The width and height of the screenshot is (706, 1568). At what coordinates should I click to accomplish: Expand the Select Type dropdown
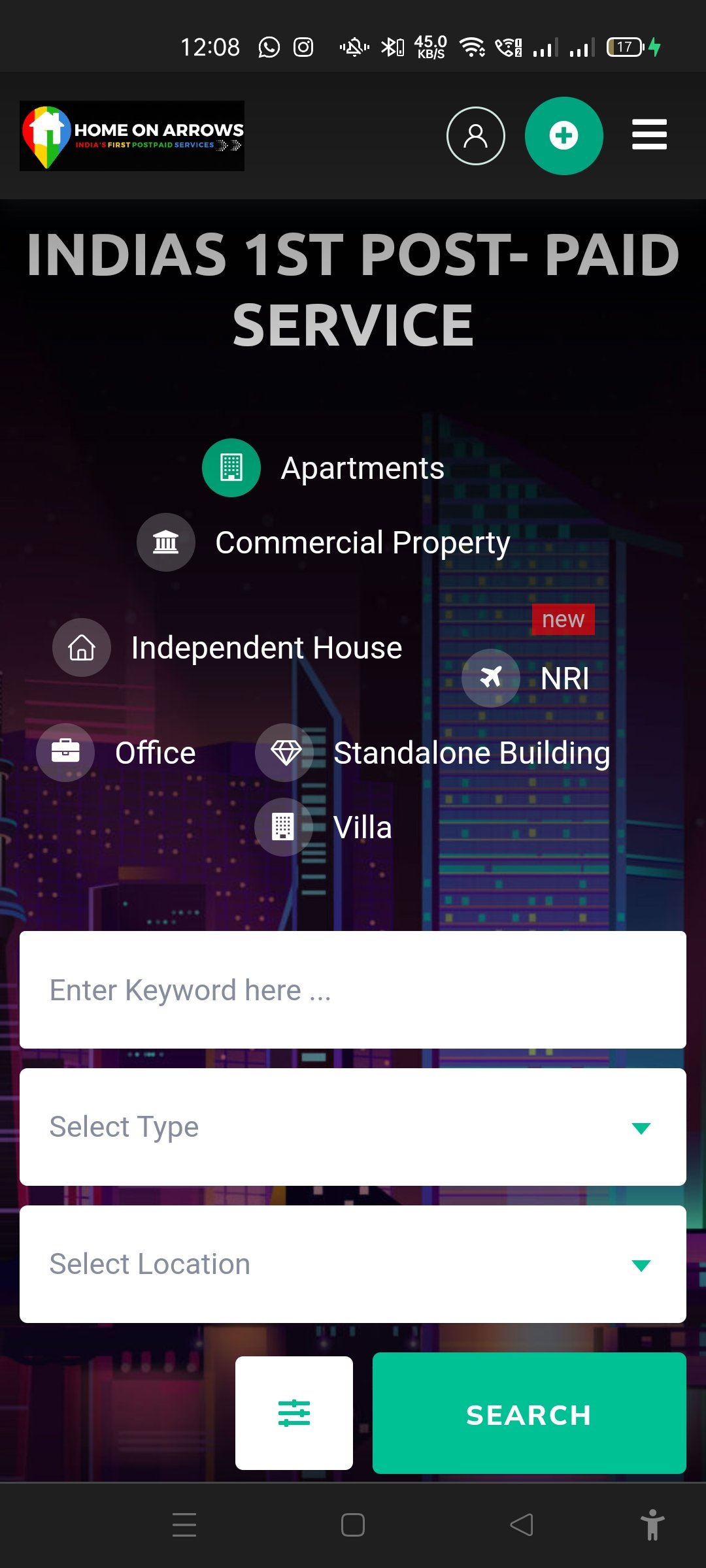353,1127
